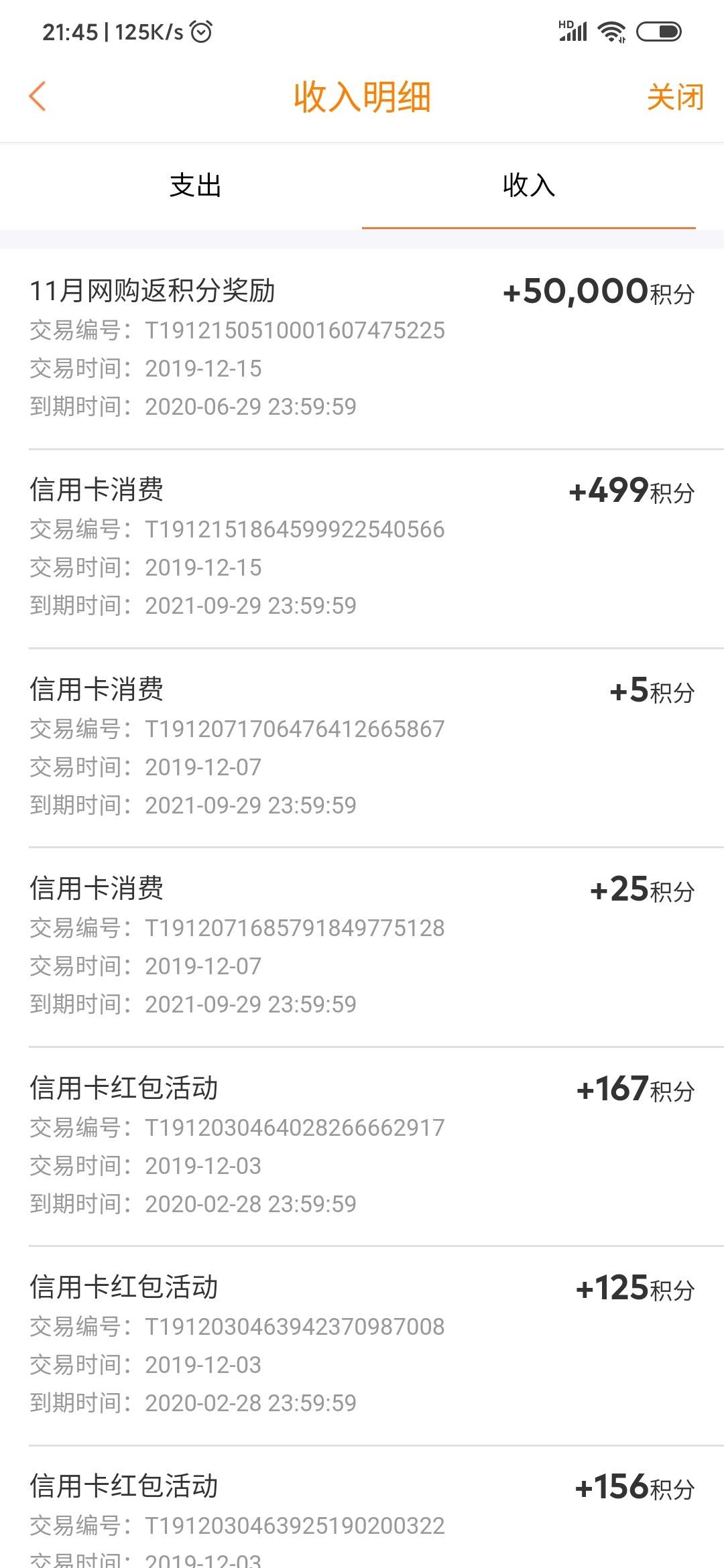The width and height of the screenshot is (724, 1568).
Task: Switch to the 支出 tab
Action: [195, 186]
